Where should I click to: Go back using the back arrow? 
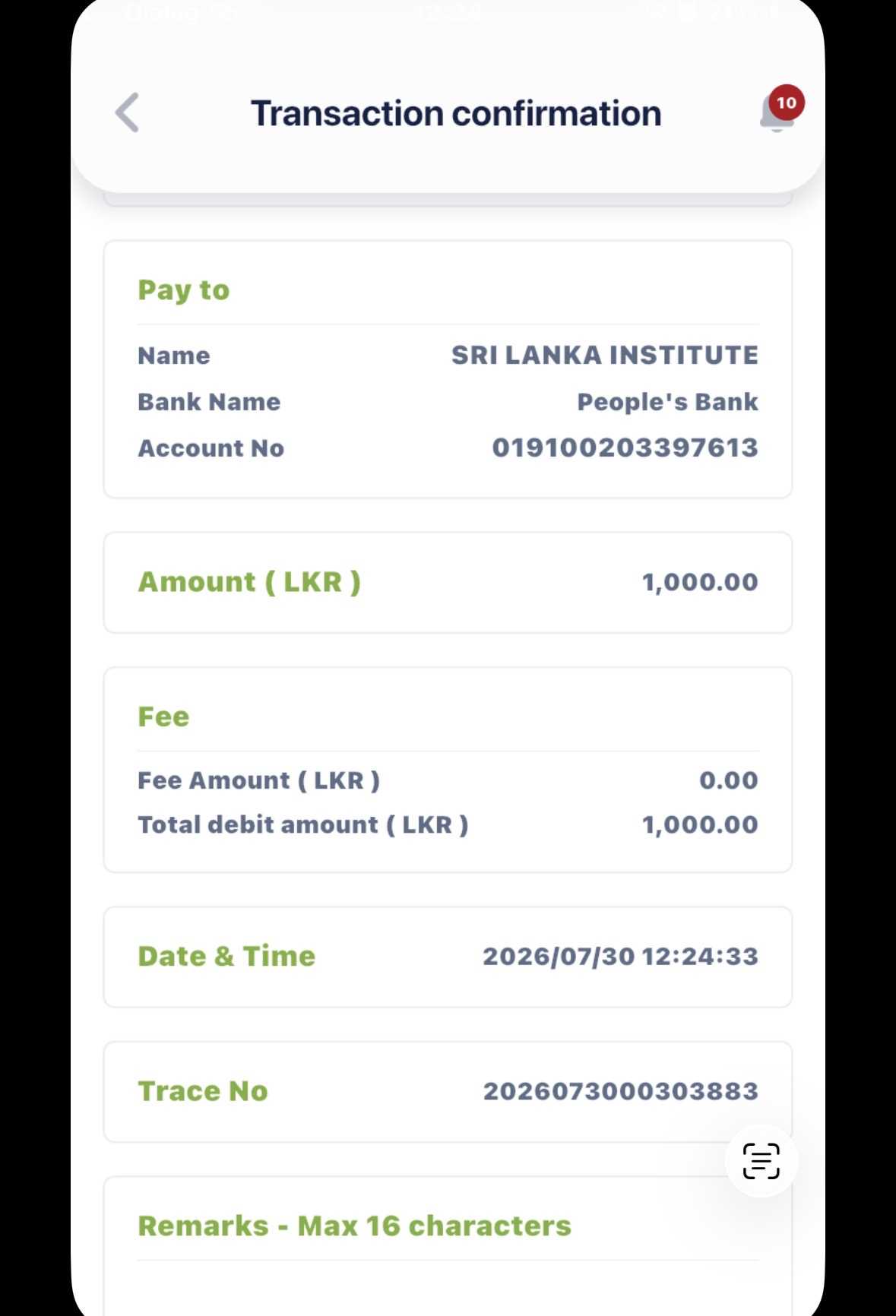coord(127,113)
